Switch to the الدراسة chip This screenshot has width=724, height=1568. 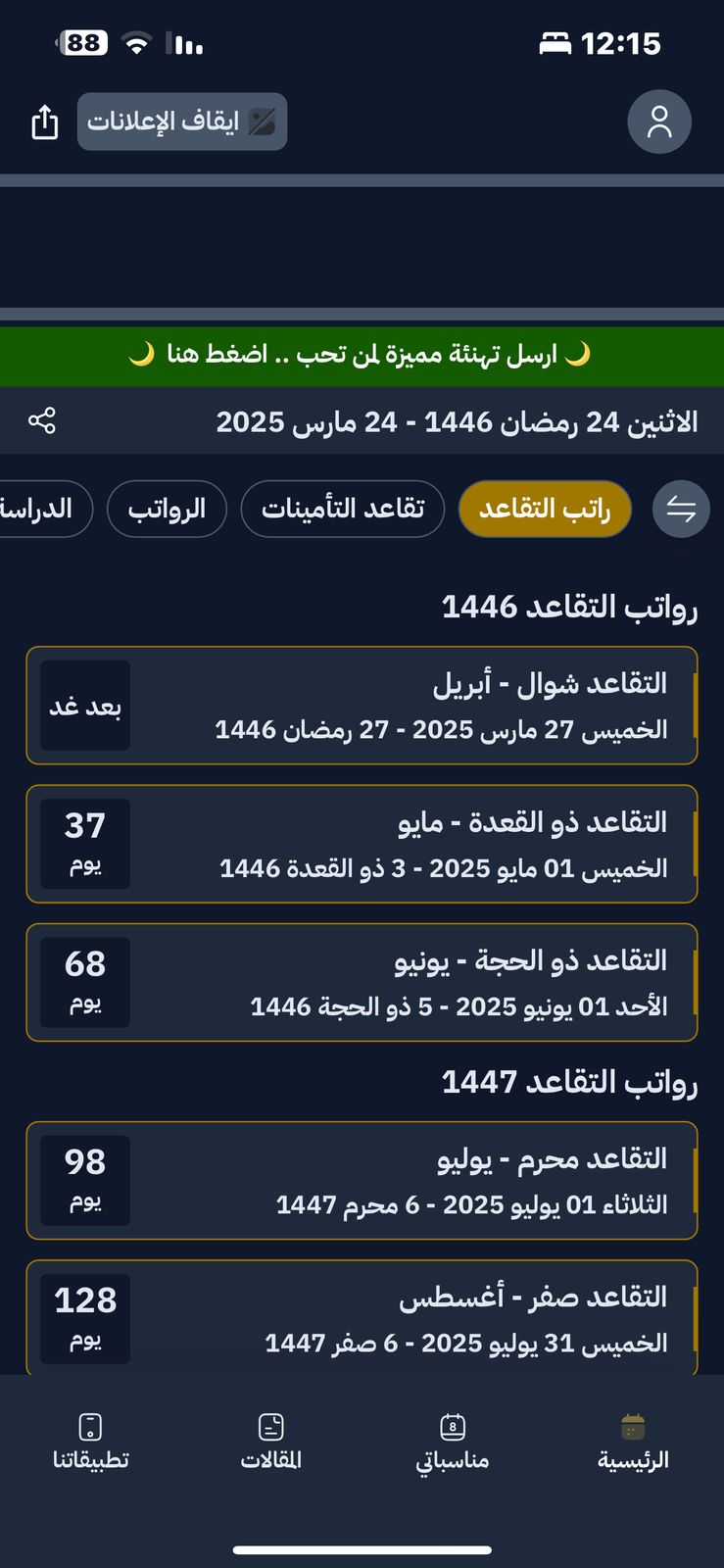pyautogui.click(x=41, y=509)
